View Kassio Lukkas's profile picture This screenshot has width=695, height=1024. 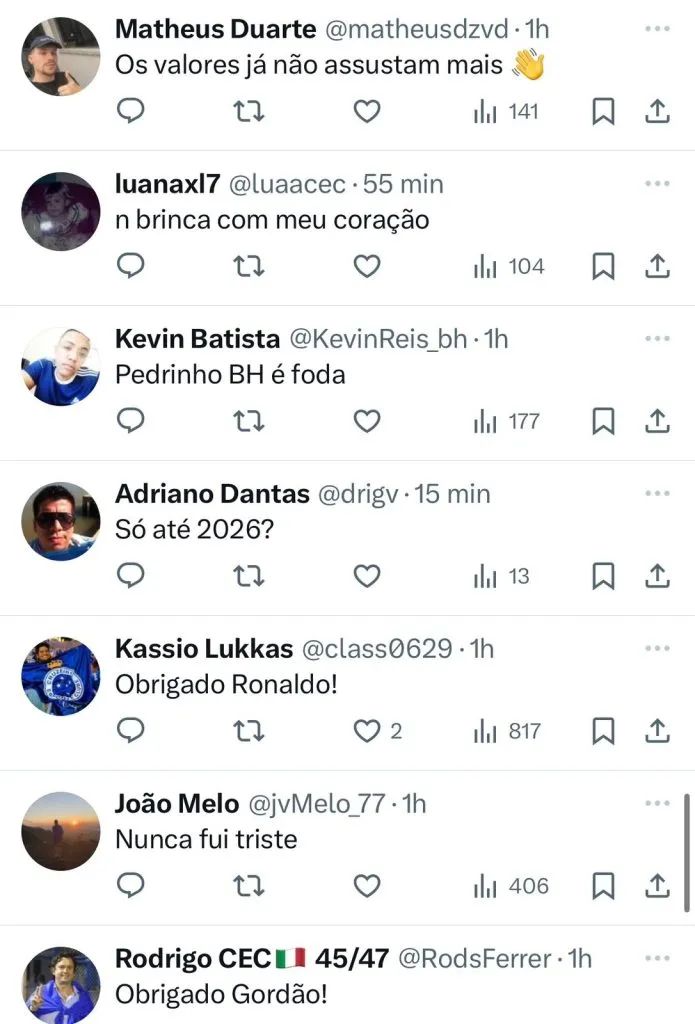61,676
